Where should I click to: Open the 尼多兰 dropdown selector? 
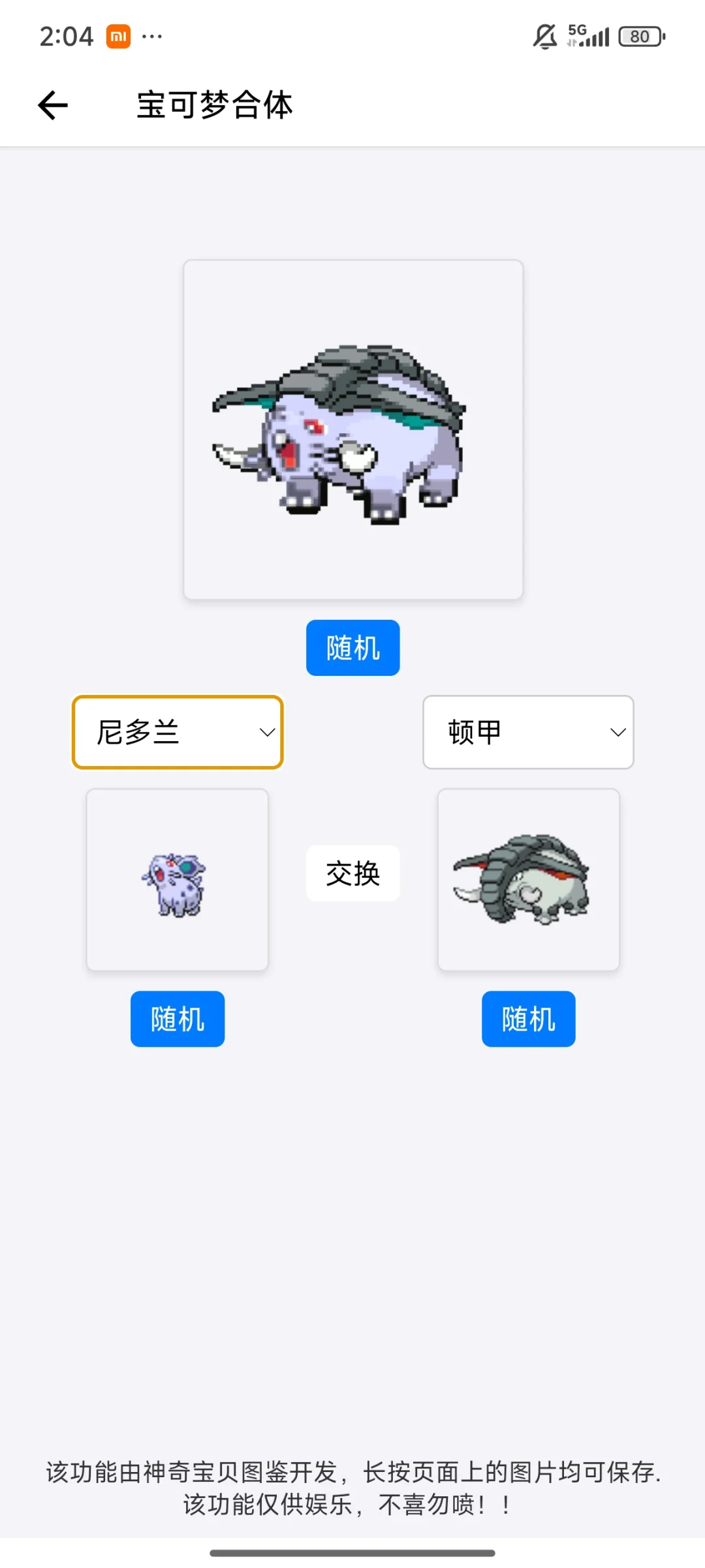point(178,732)
